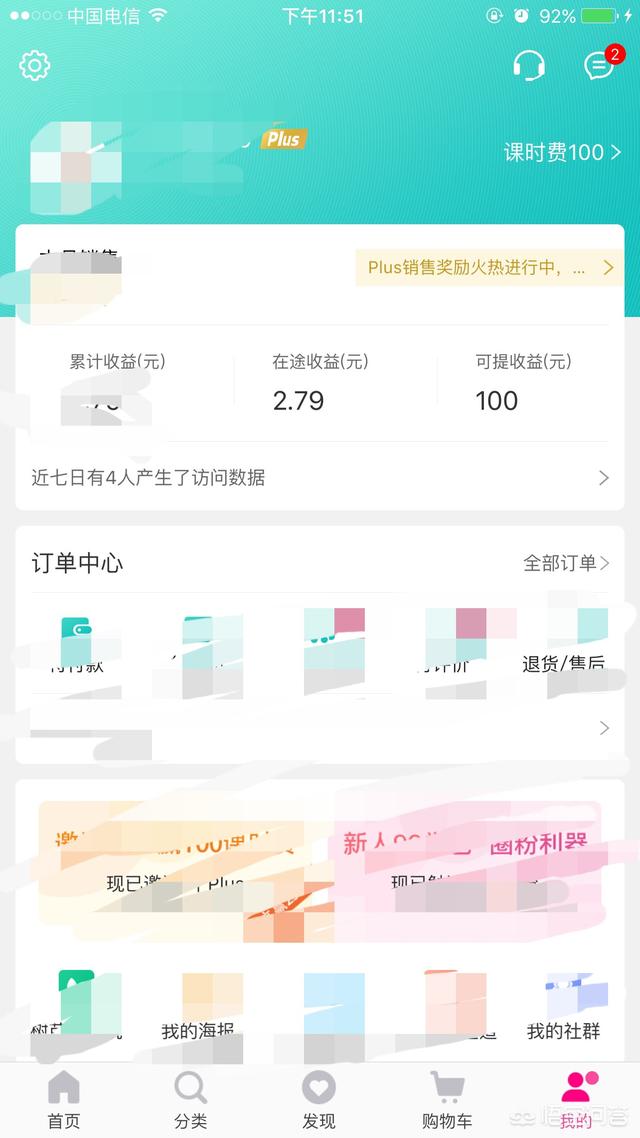Switch to the 分类 tab
This screenshot has width=640, height=1138.
190,1098
